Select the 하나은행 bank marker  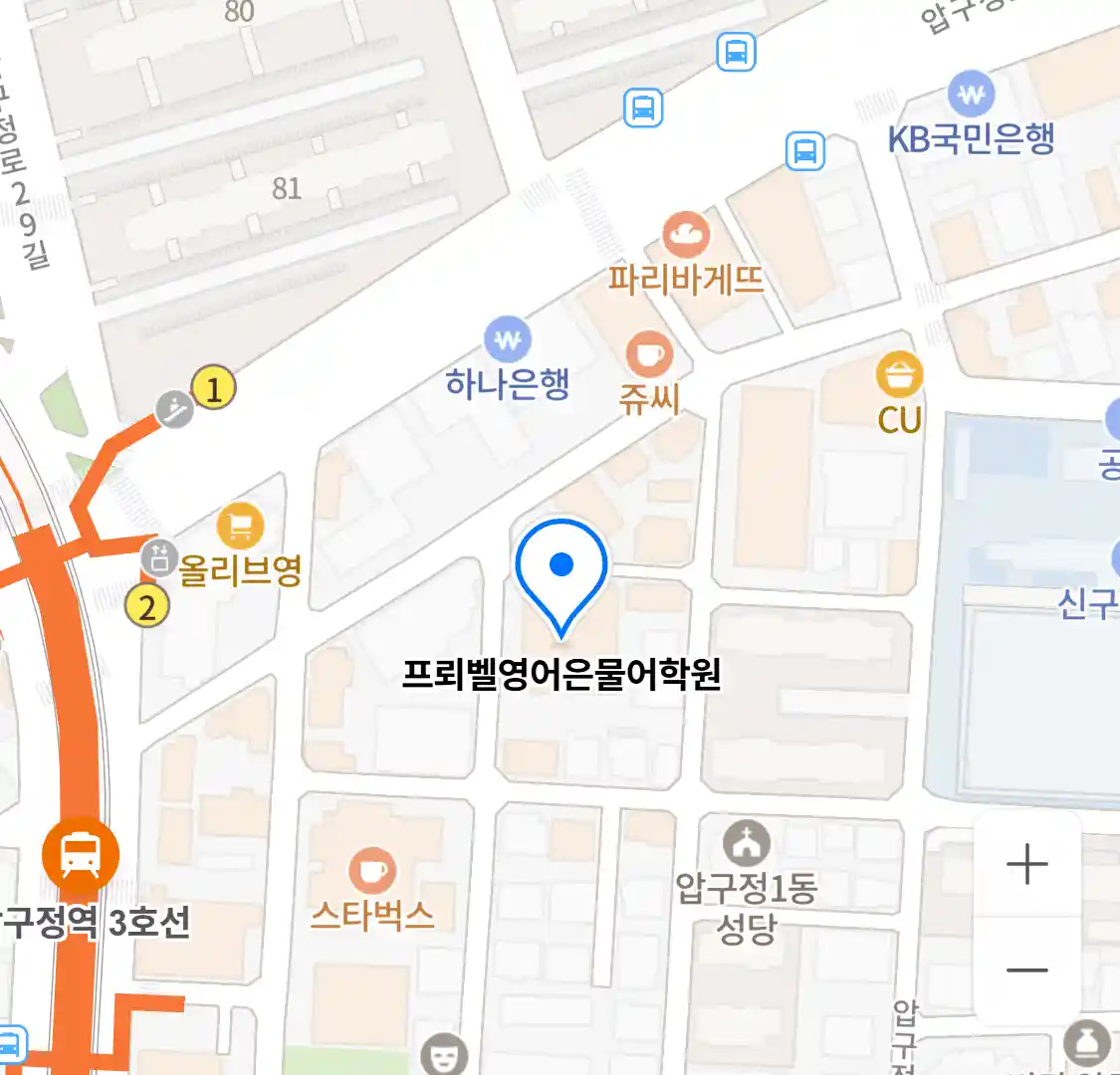click(x=508, y=341)
